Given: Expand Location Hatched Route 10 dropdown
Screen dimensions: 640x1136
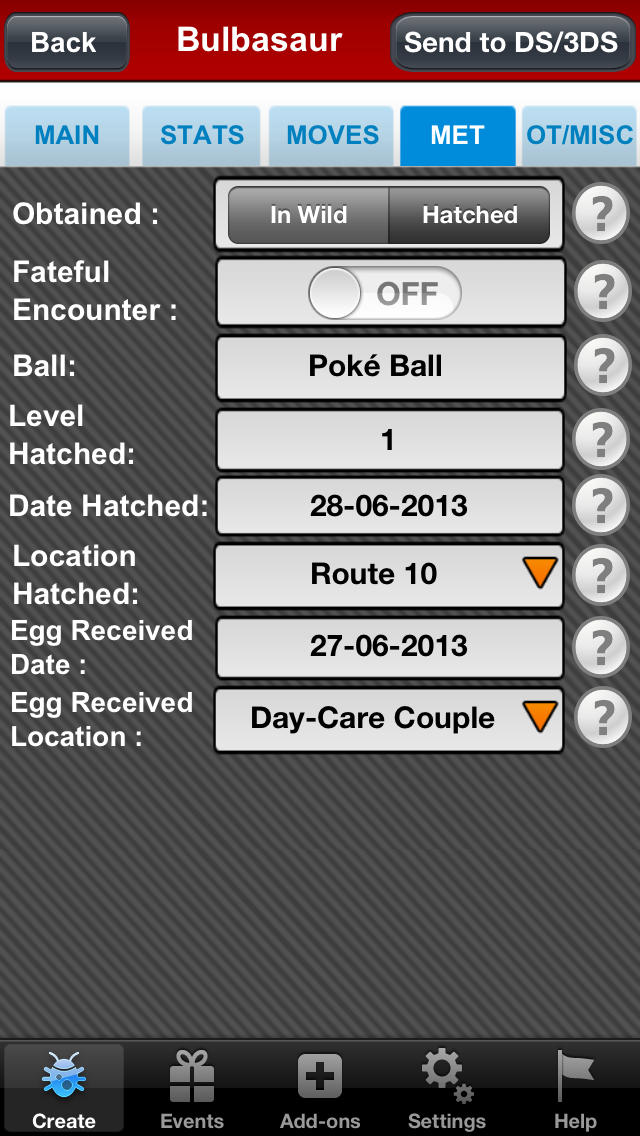Looking at the screenshot, I should [390, 575].
